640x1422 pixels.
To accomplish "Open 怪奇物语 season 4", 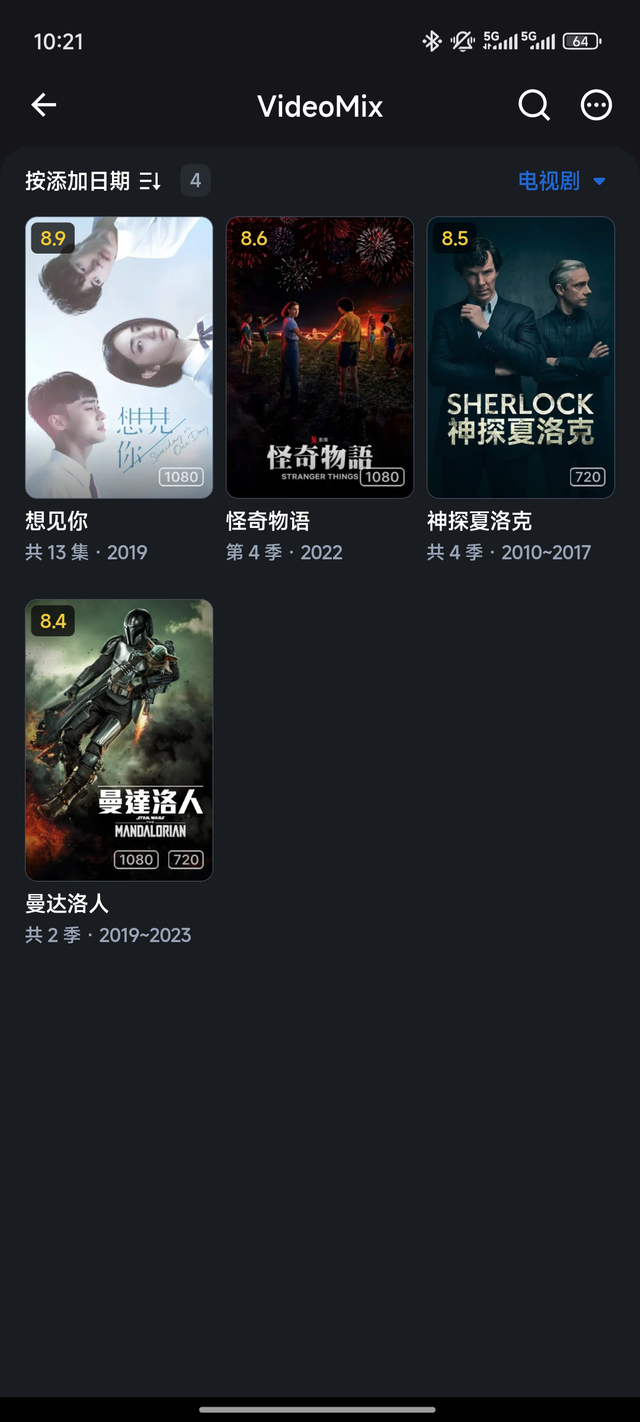I will [320, 357].
